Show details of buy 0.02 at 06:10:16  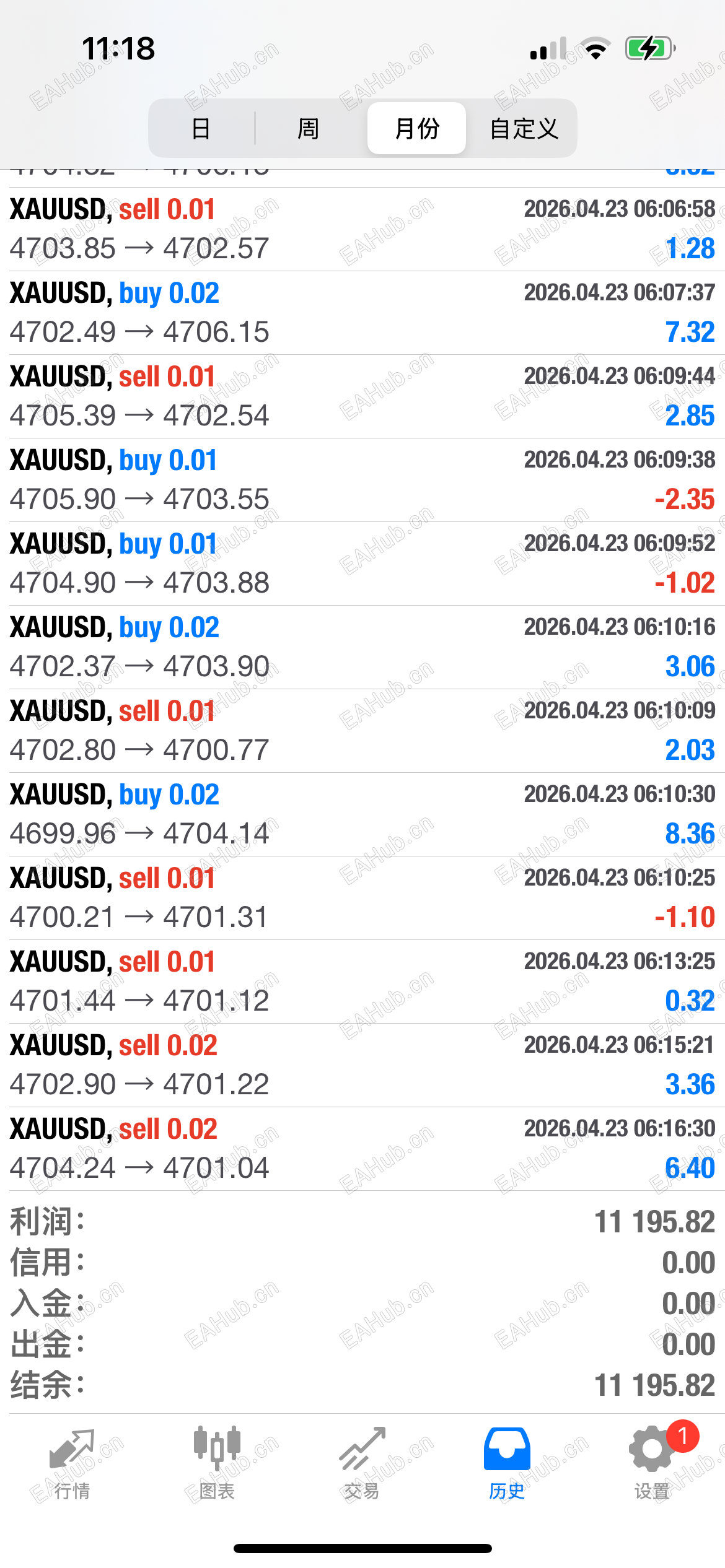[x=362, y=647]
